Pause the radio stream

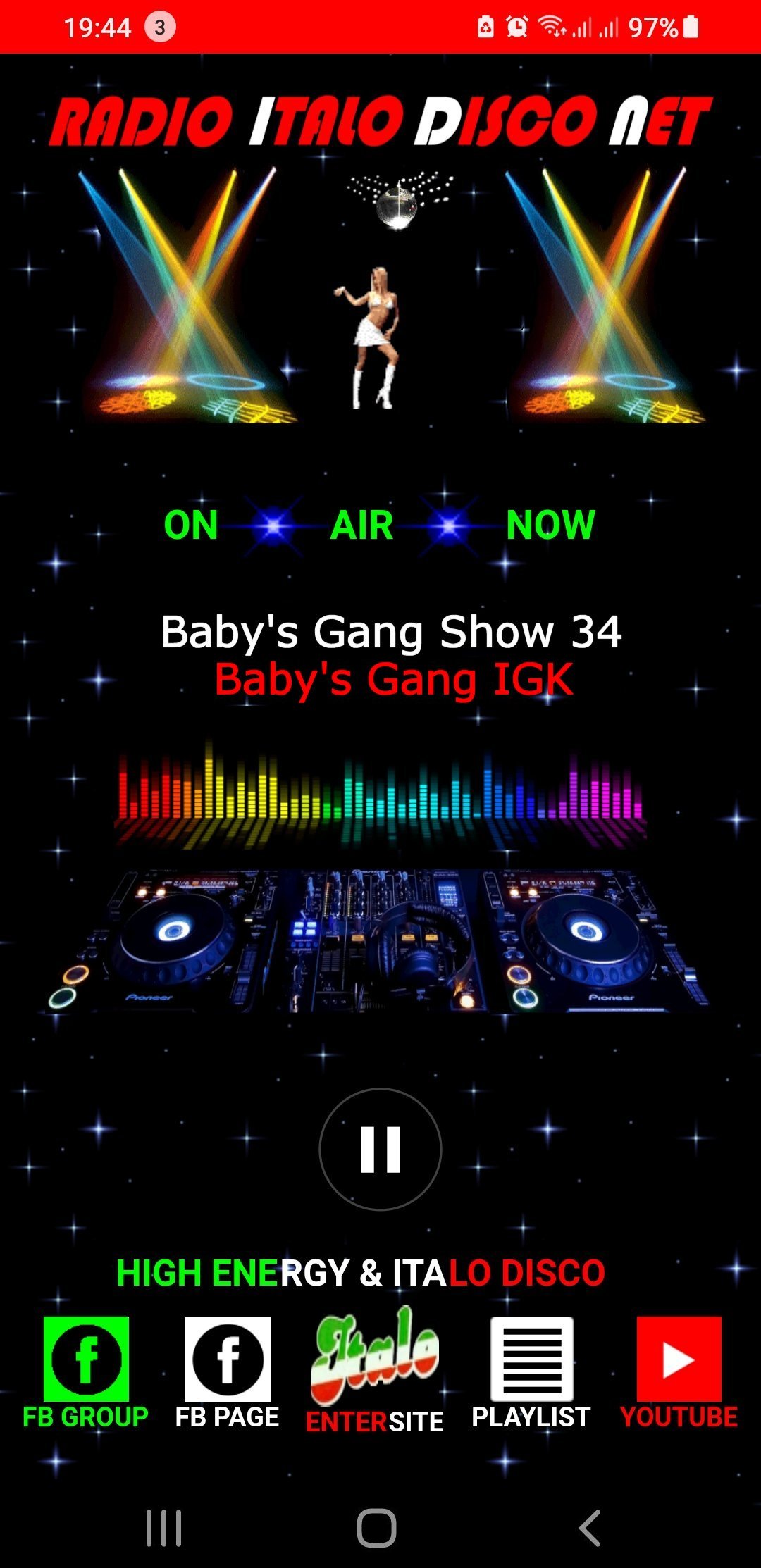[x=380, y=1149]
